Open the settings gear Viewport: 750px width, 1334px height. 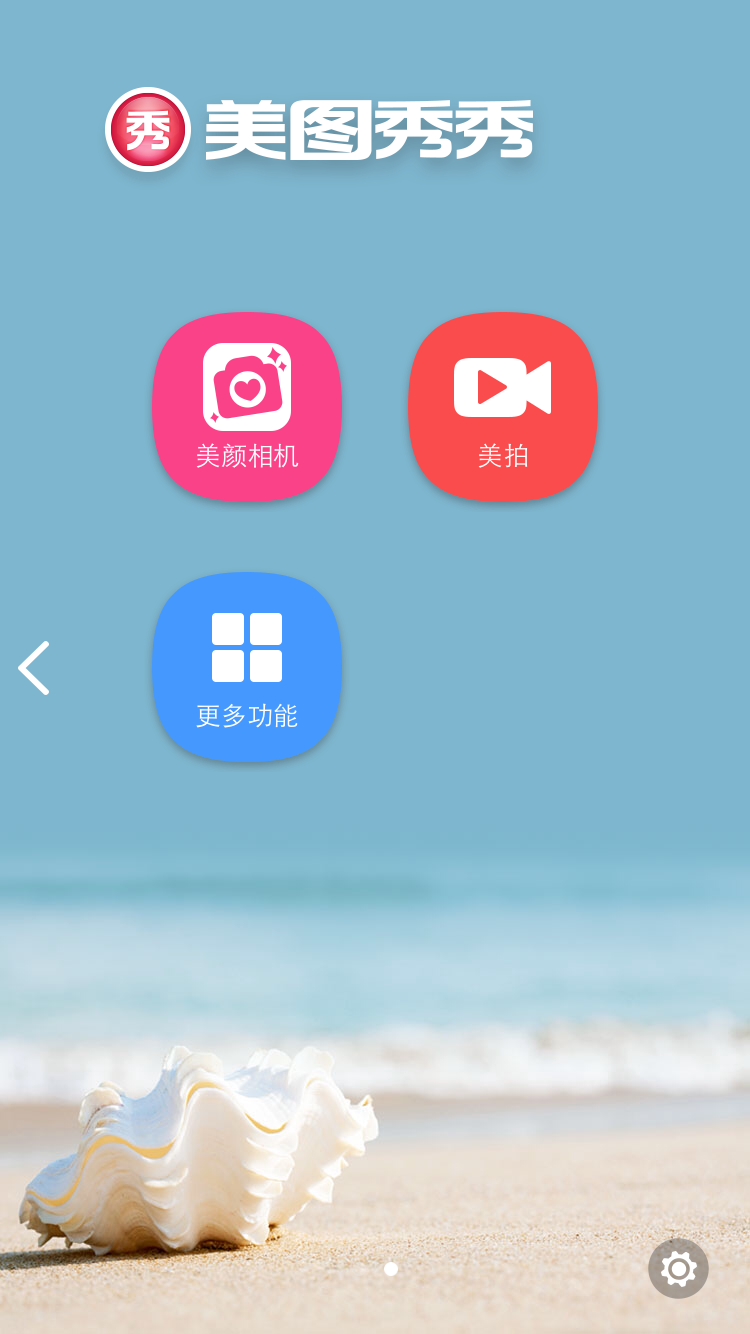tap(678, 1269)
